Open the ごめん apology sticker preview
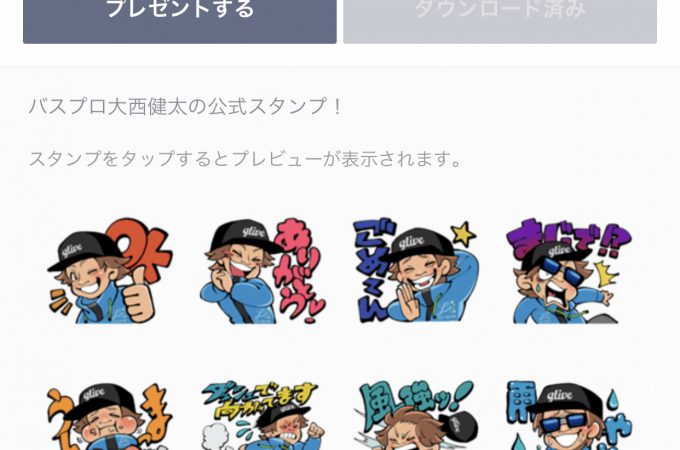Image resolution: width=680 pixels, height=450 pixels. (x=416, y=270)
